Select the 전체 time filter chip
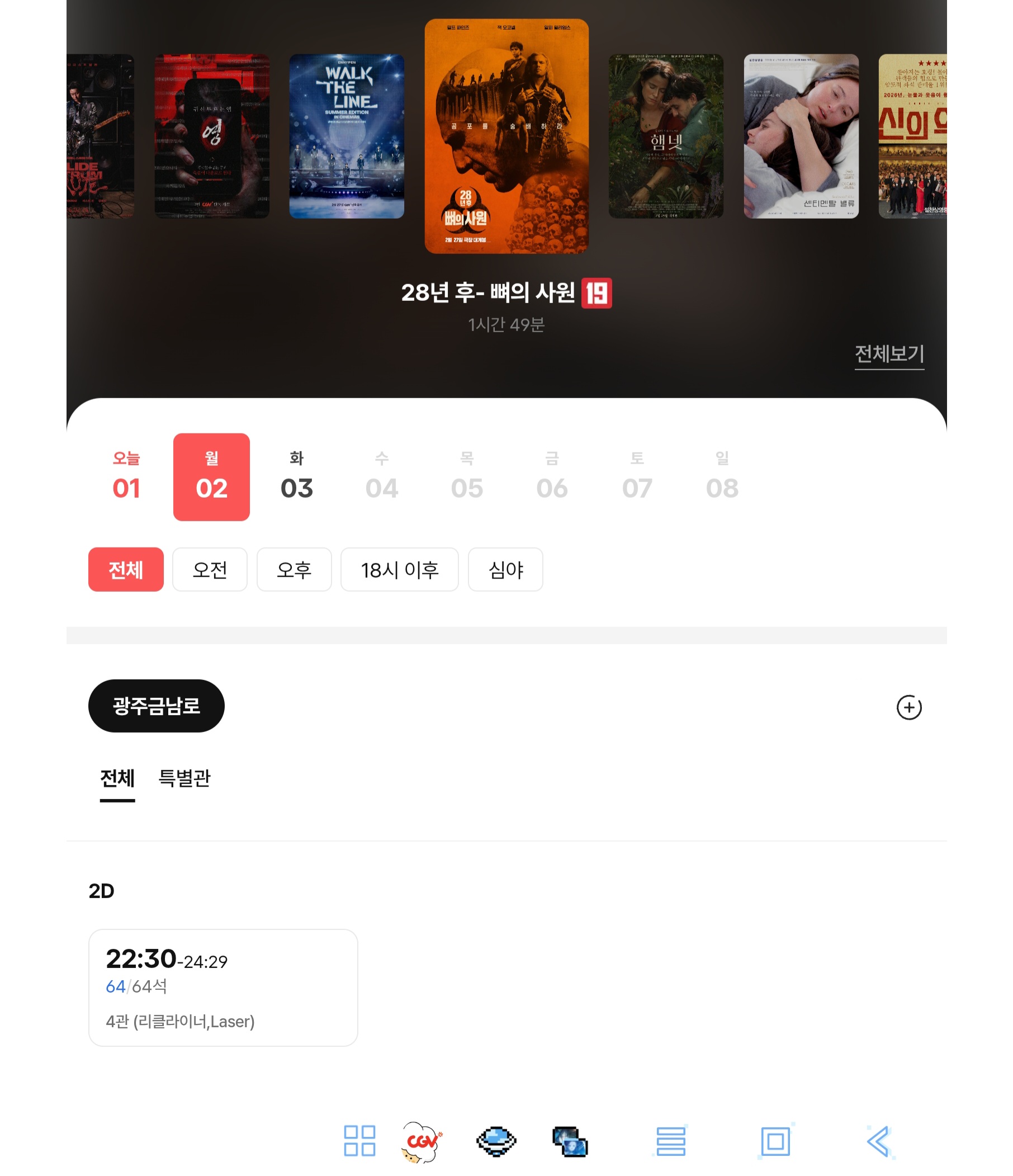1013x1176 pixels. pos(125,569)
